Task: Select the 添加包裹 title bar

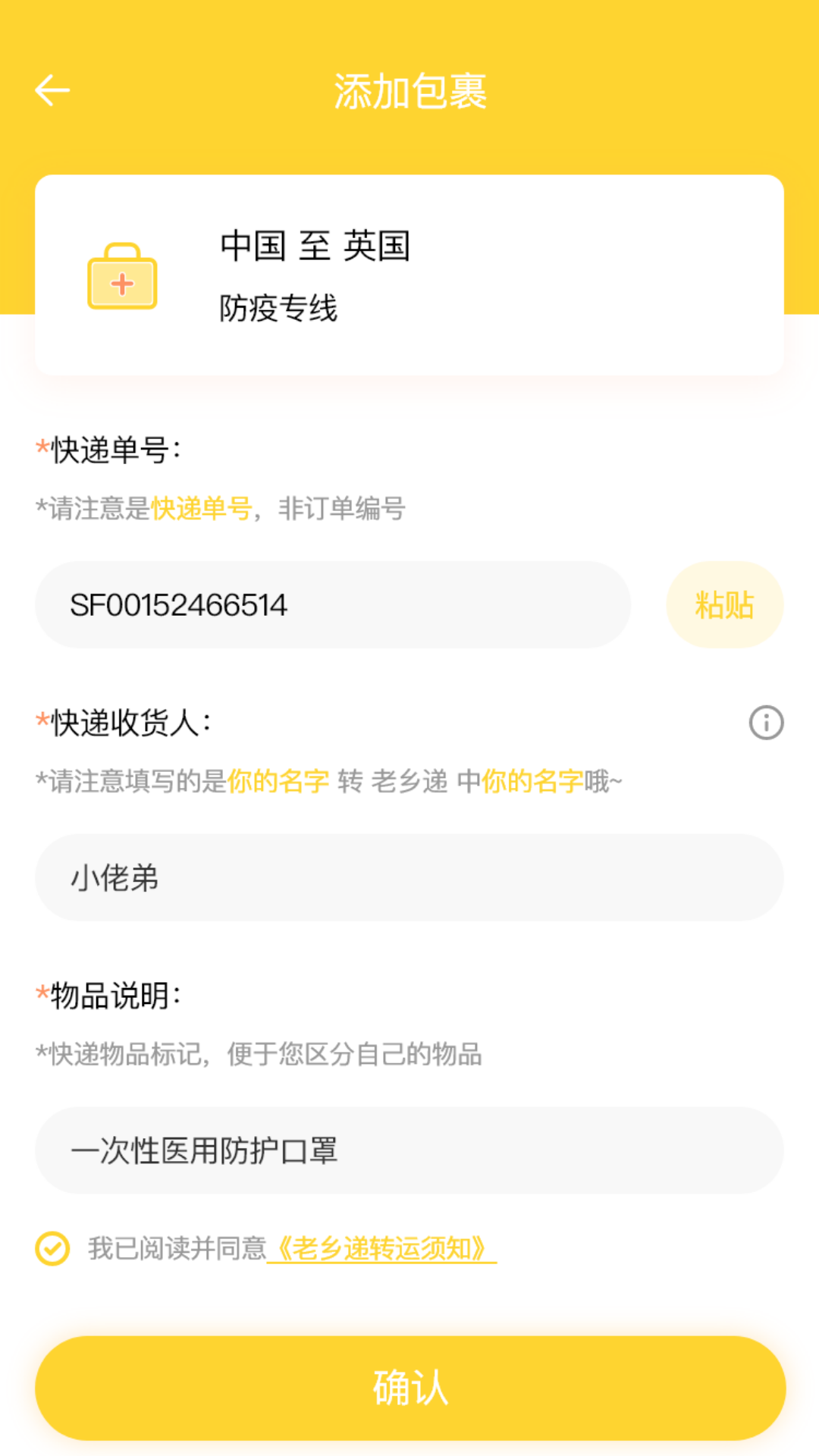Action: click(409, 89)
